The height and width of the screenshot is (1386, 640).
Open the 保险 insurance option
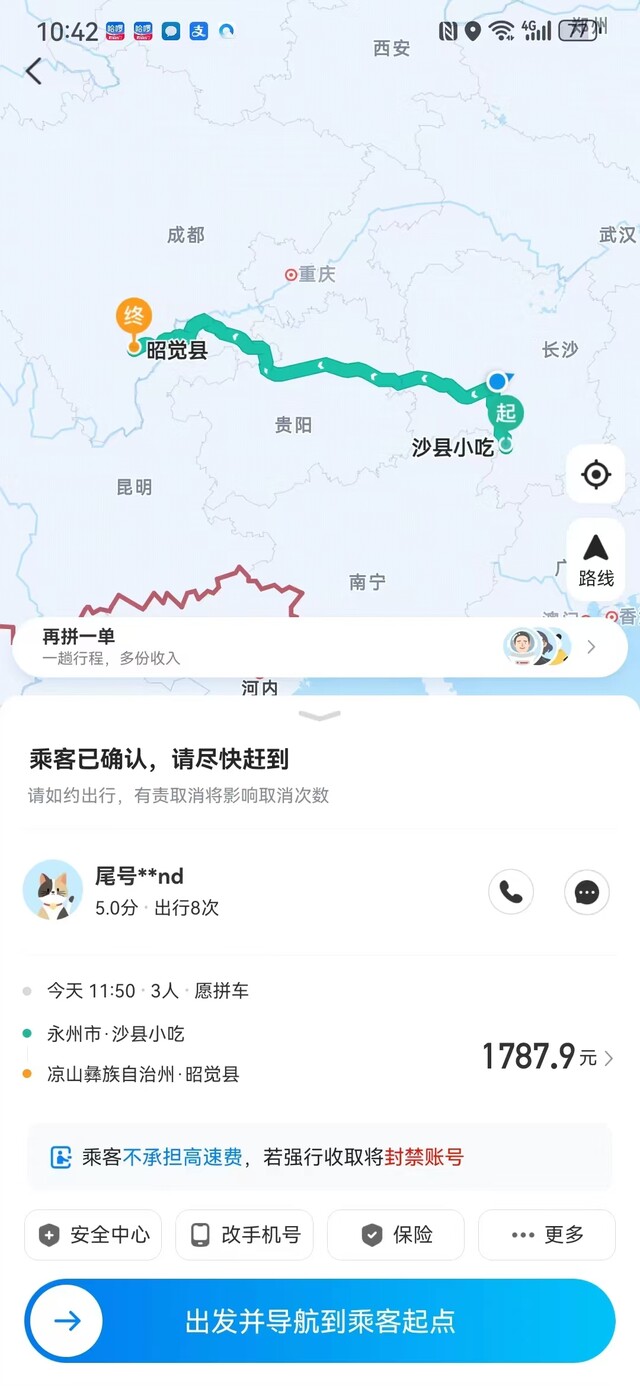pyautogui.click(x=396, y=1235)
